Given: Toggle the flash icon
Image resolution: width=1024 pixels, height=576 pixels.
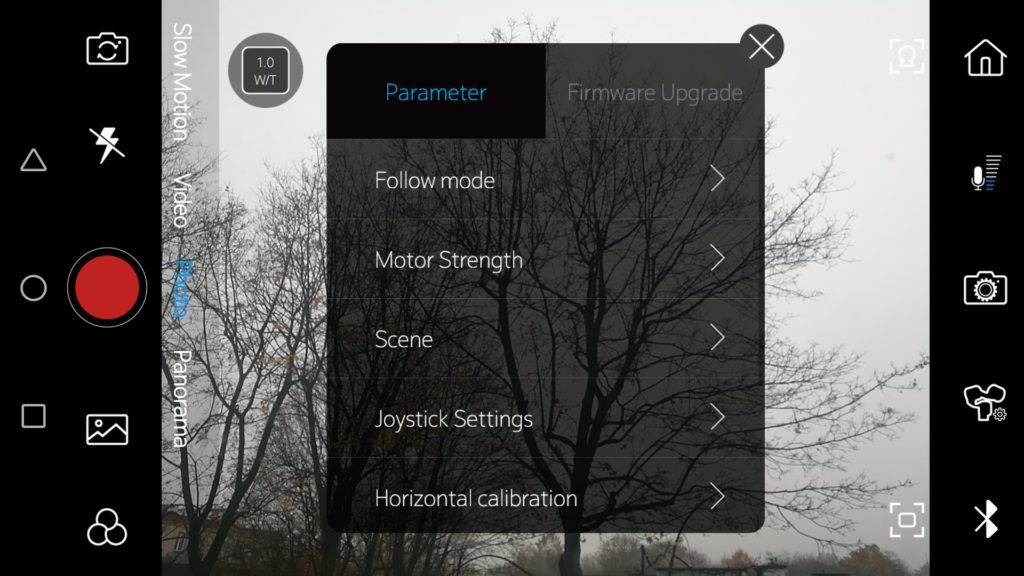Looking at the screenshot, I should 107,144.
